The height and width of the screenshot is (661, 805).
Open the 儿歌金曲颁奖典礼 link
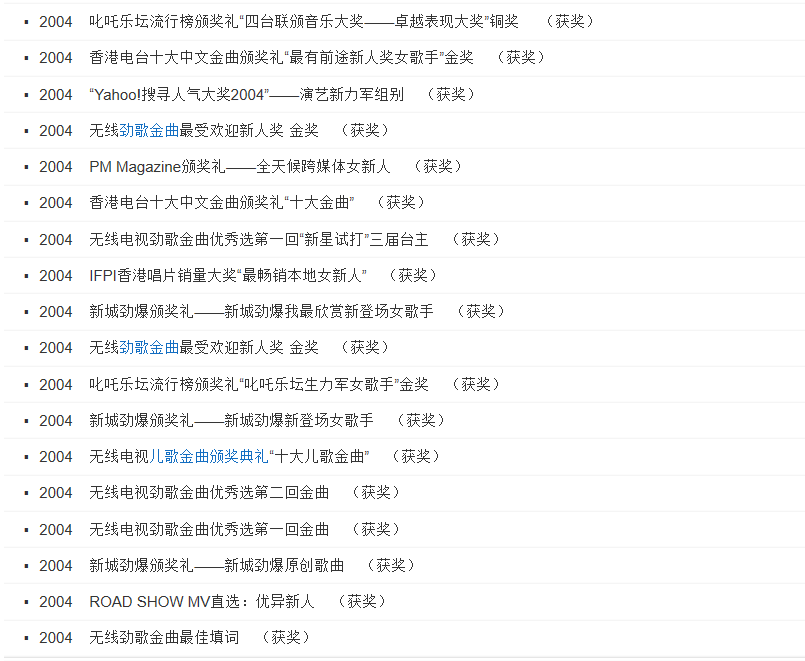208,457
